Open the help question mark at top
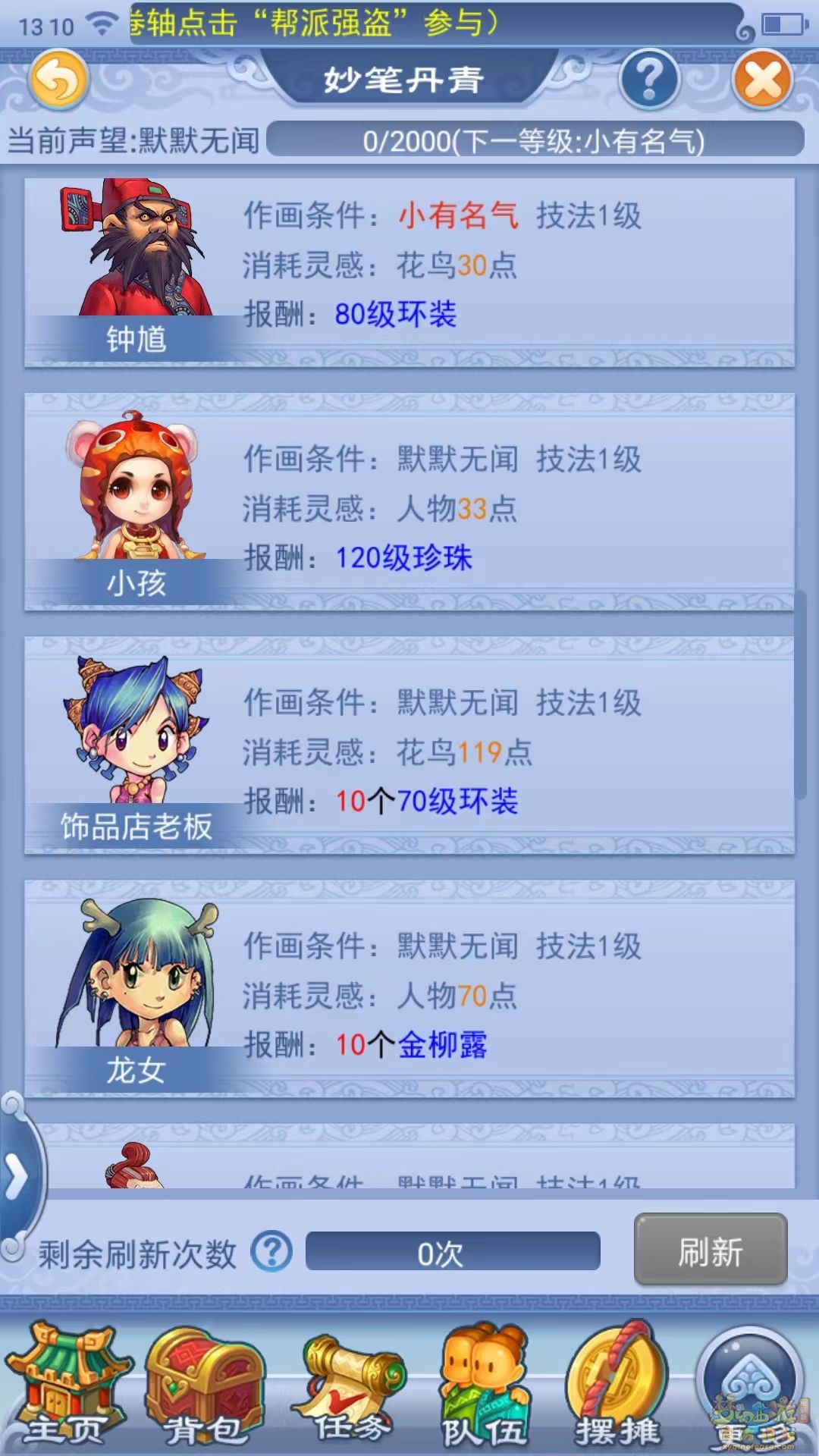This screenshot has height=1456, width=819. 649,79
